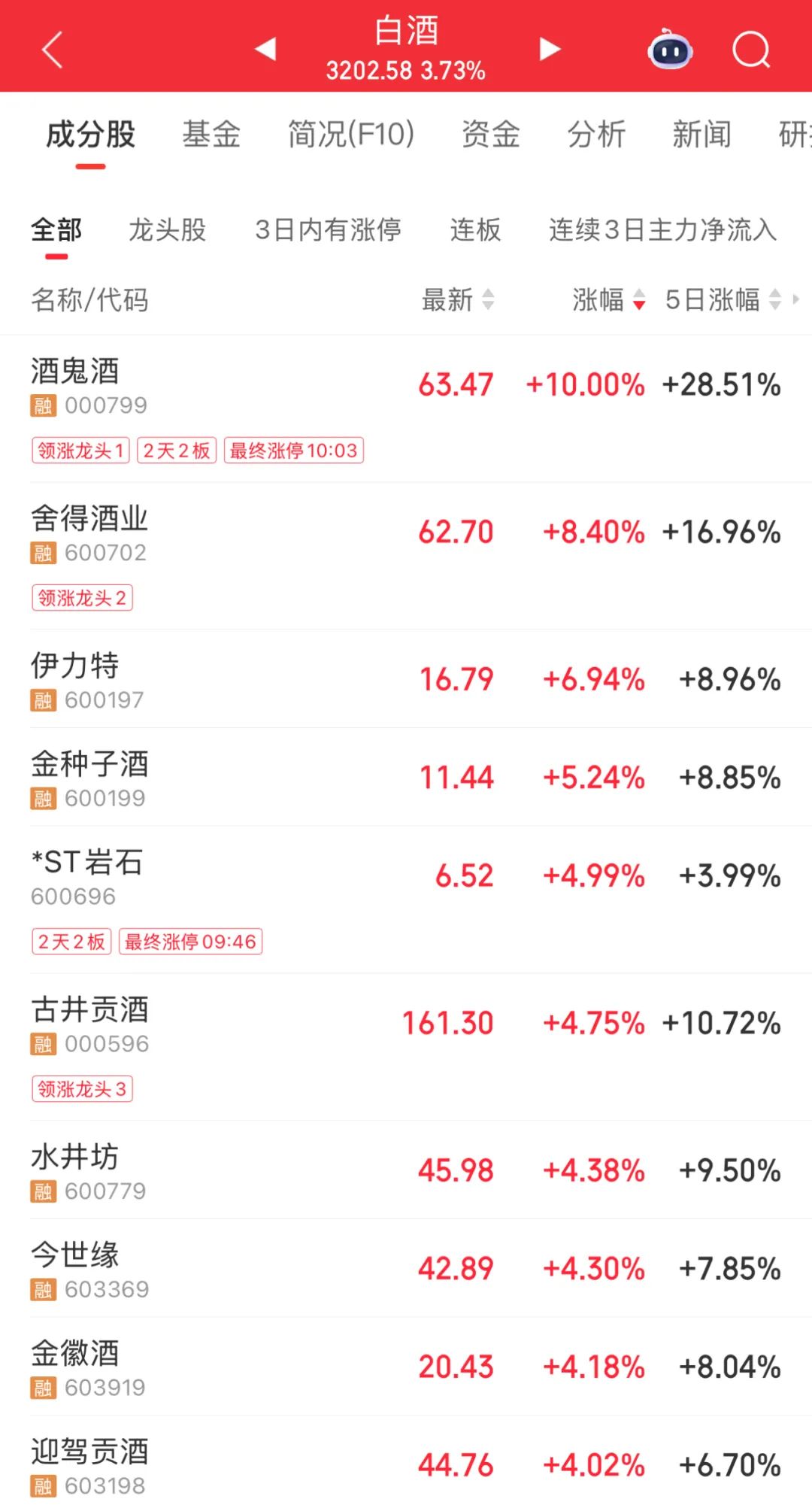Filter by 龙头股

[168, 229]
